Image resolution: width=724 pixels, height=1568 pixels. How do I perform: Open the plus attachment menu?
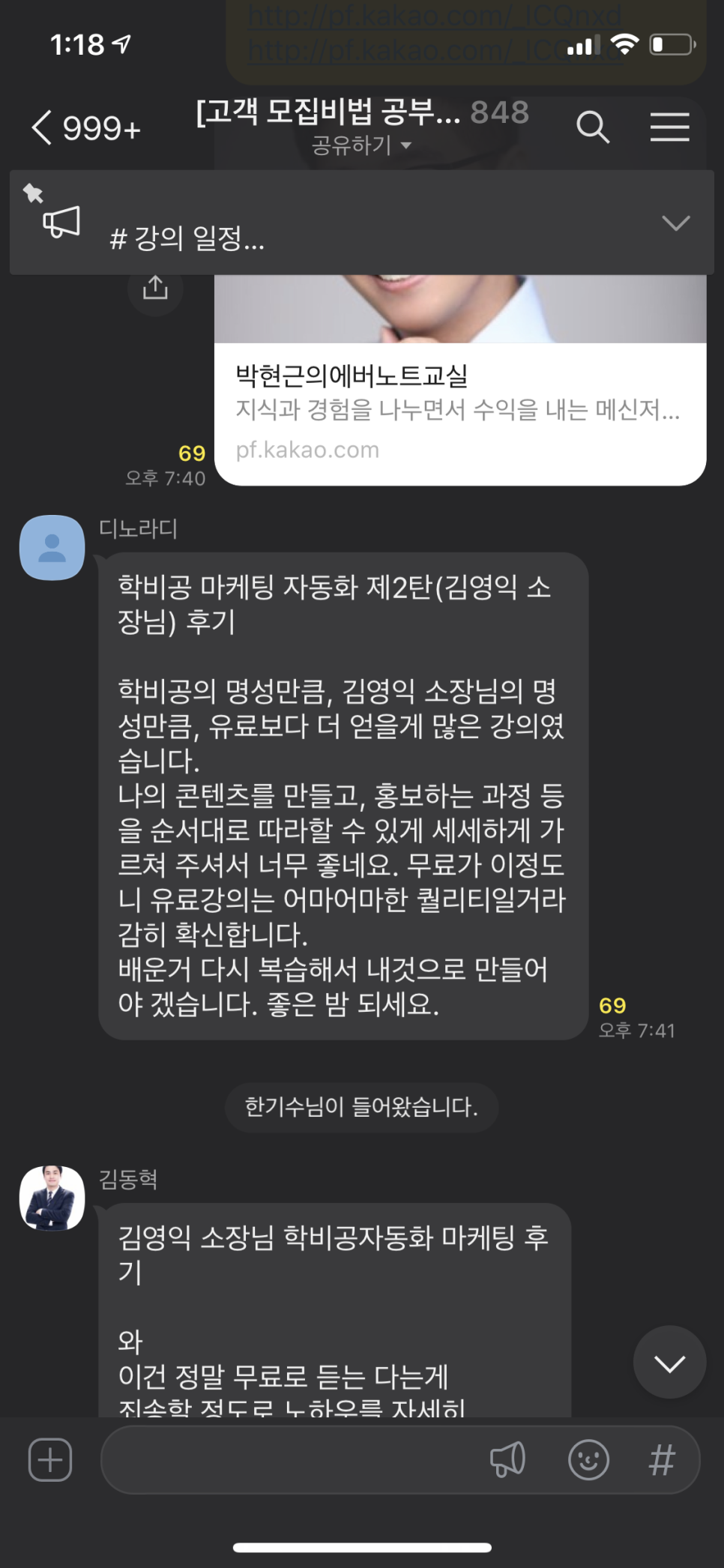(x=50, y=1459)
